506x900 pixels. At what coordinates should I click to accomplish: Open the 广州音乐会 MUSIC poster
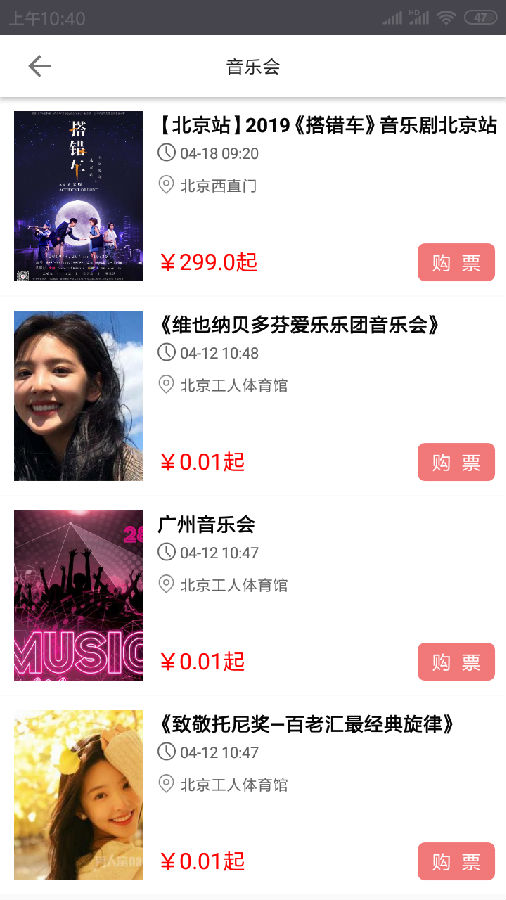pos(79,595)
